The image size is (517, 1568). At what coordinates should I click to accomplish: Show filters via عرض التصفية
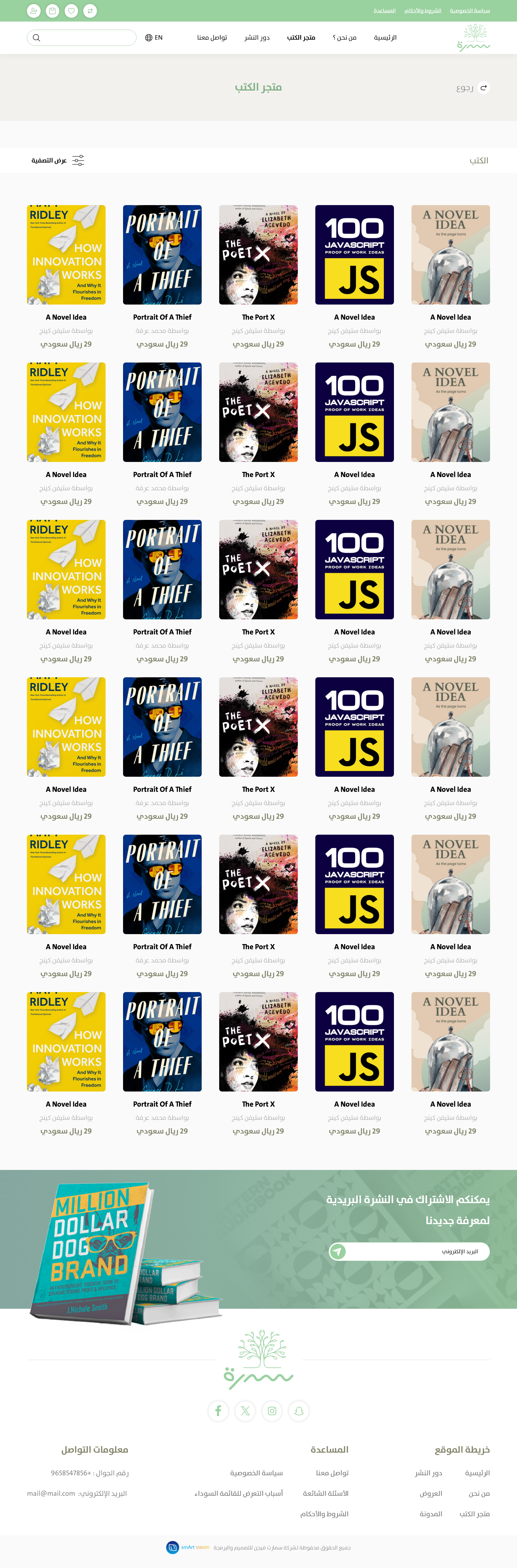[58, 161]
